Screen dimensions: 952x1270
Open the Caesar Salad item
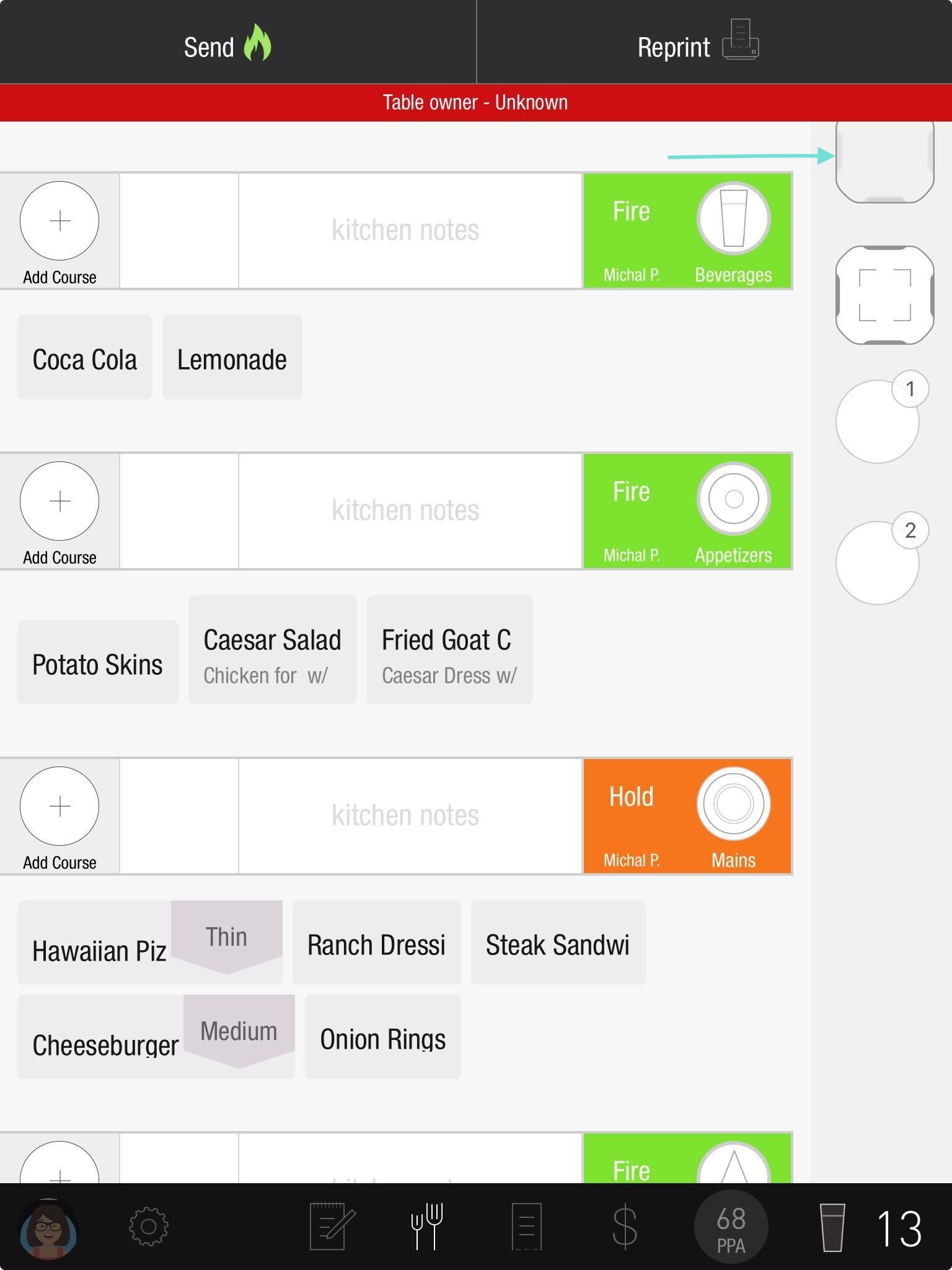272,651
